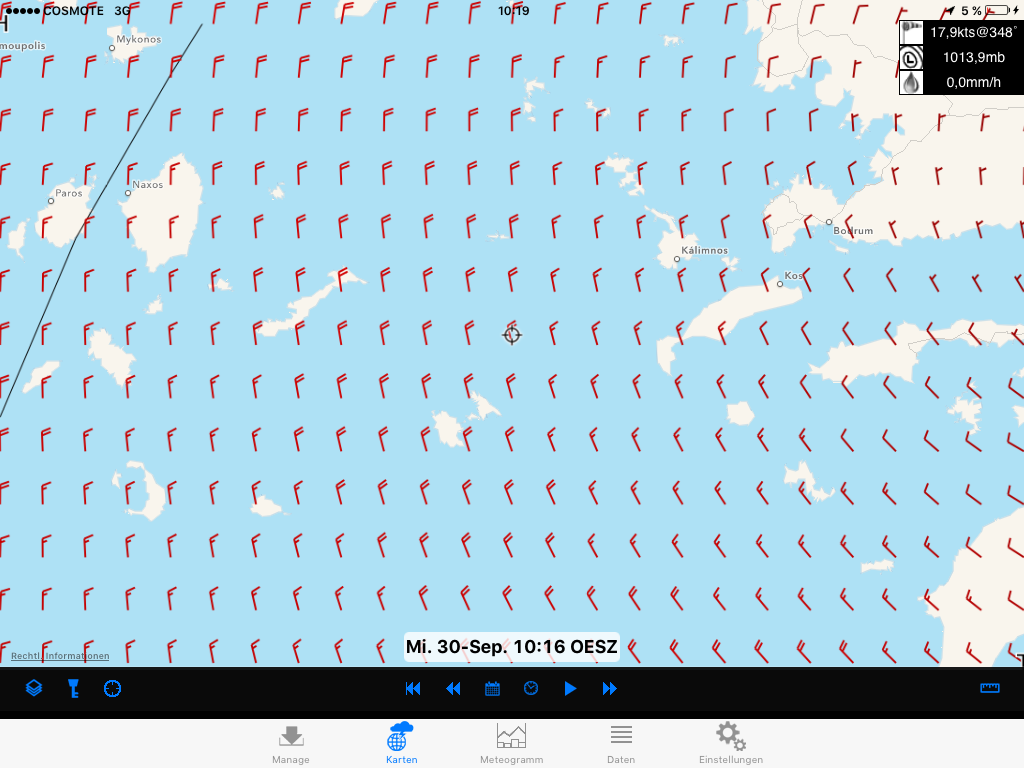1024x768 pixels.
Task: Open the Rechtl. Informationen link
Action: tap(60, 656)
